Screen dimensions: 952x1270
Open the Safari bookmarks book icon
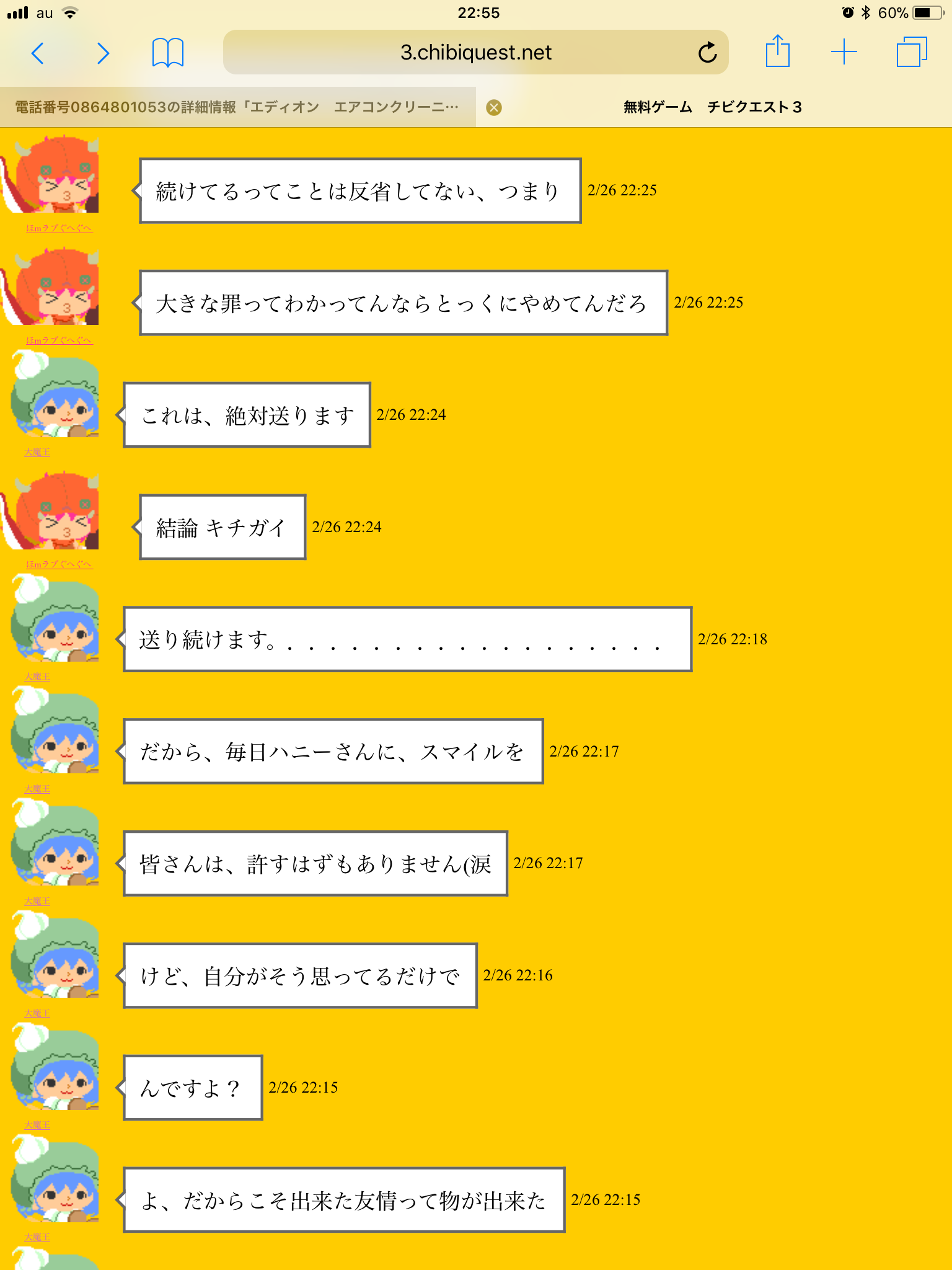(x=167, y=53)
